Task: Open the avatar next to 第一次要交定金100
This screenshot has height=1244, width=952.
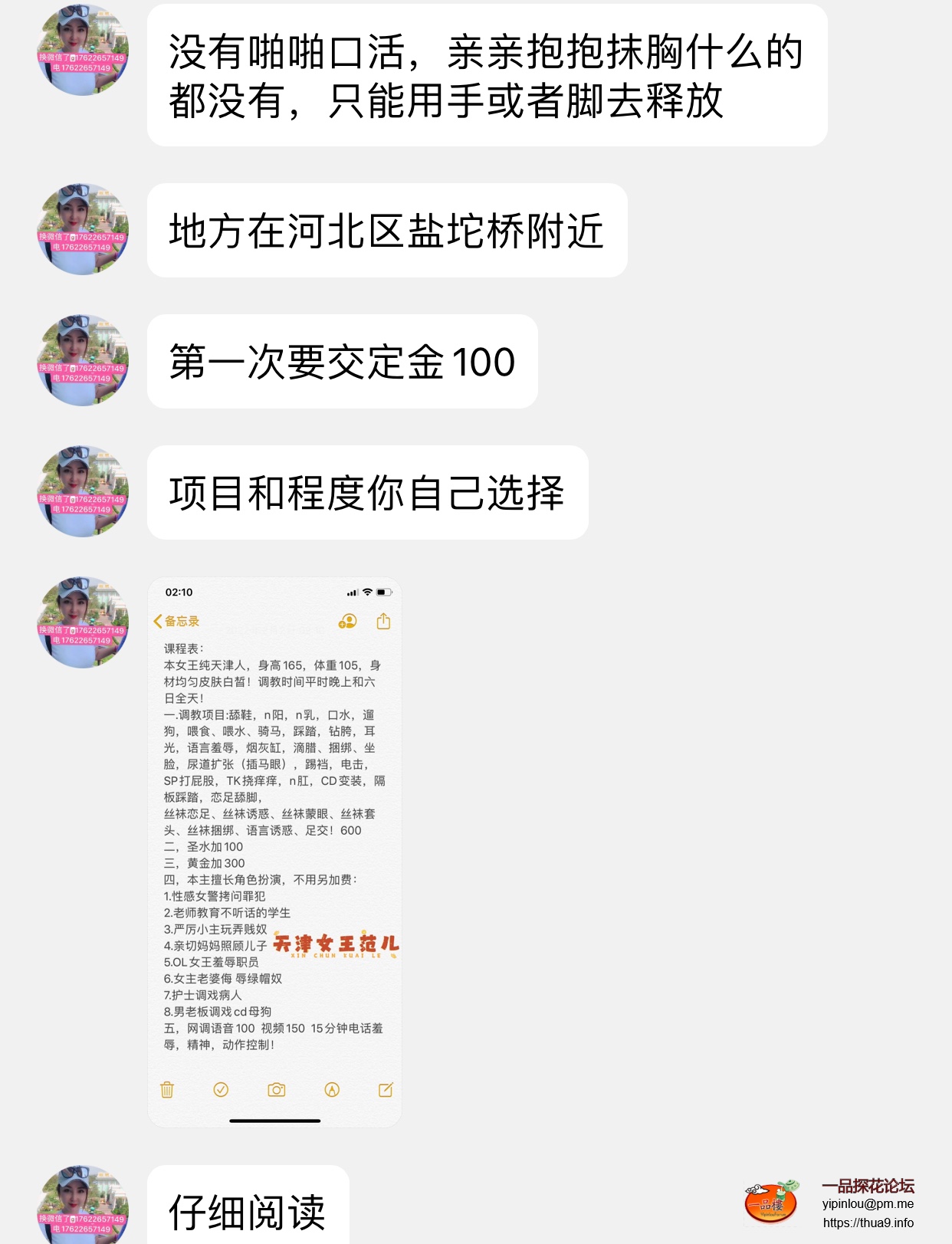Action: 83,360
